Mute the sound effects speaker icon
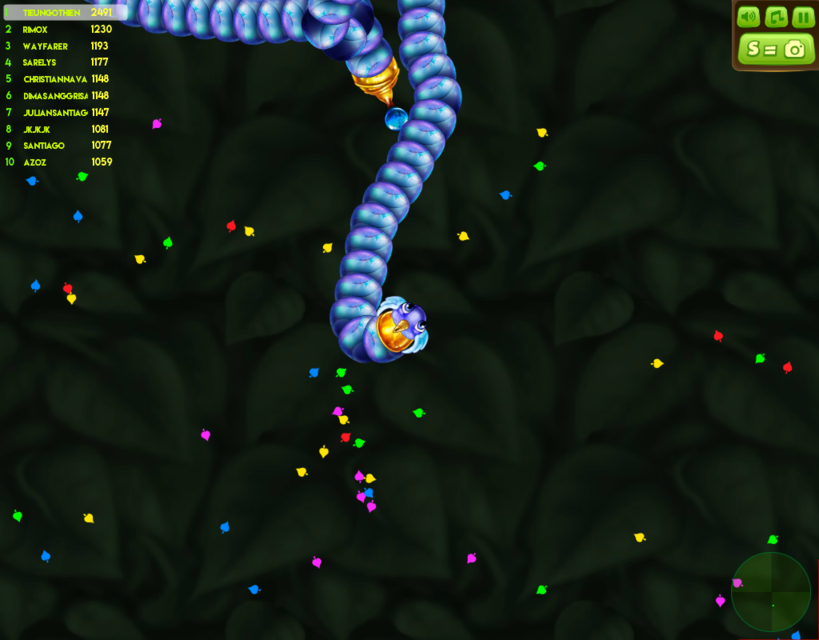This screenshot has height=640, width=819. (x=748, y=17)
